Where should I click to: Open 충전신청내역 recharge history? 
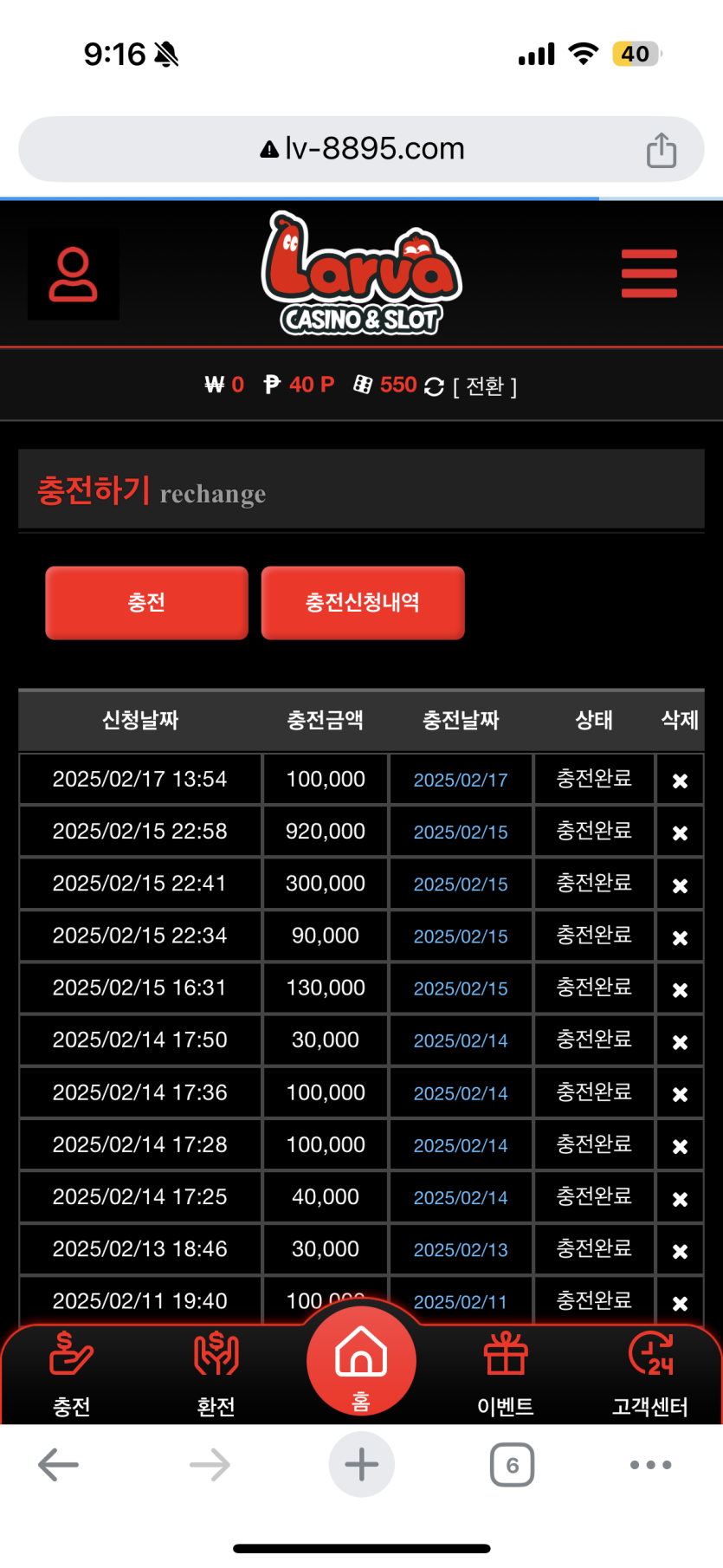[363, 603]
